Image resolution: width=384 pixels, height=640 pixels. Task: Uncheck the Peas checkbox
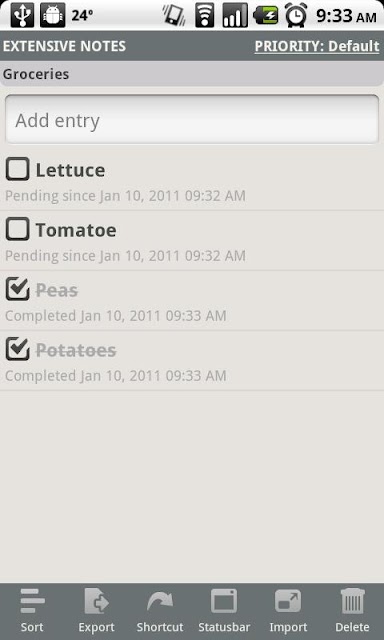pos(18,289)
